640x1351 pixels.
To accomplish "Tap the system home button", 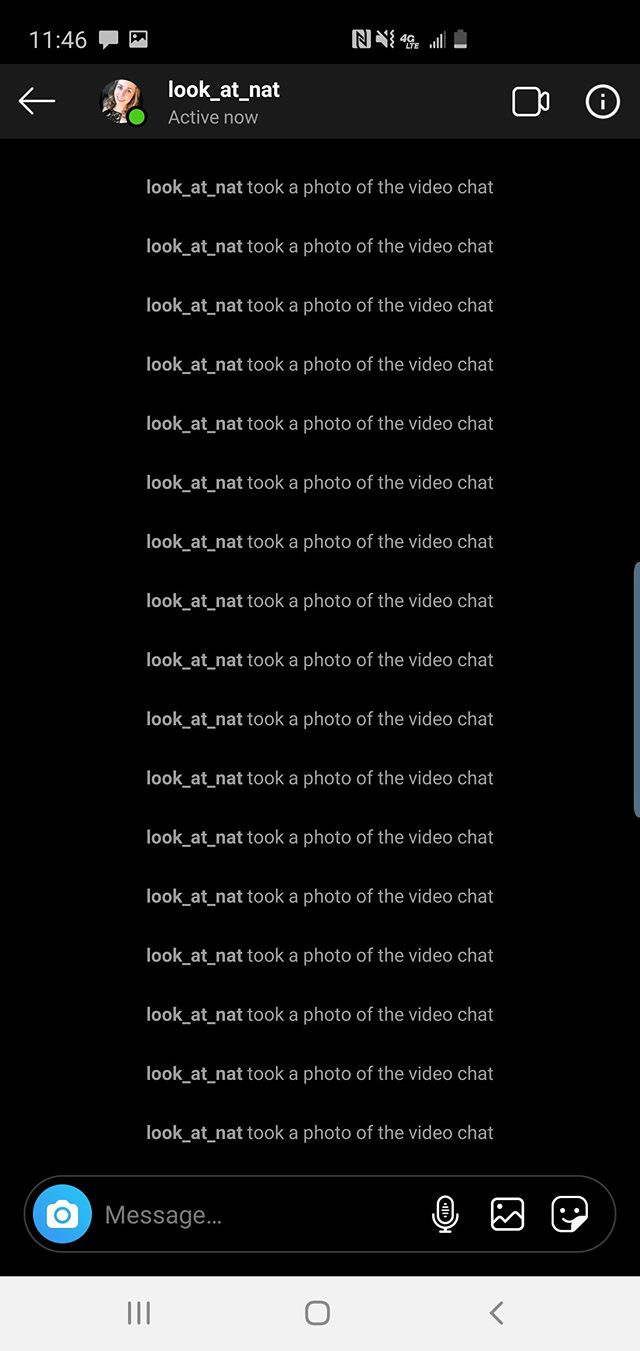I will [317, 1313].
